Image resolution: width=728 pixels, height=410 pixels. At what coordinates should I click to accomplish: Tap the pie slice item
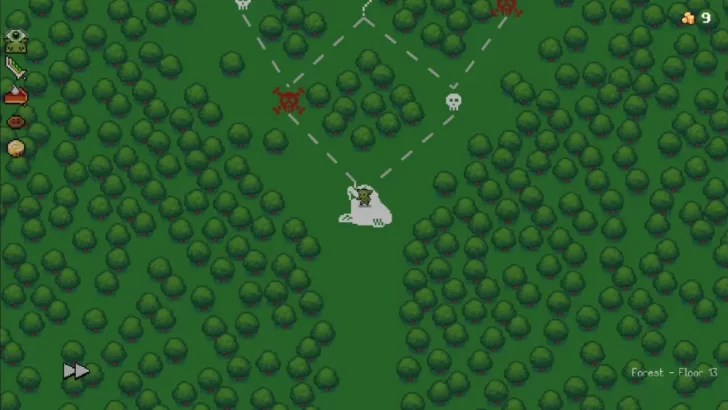pos(16,95)
